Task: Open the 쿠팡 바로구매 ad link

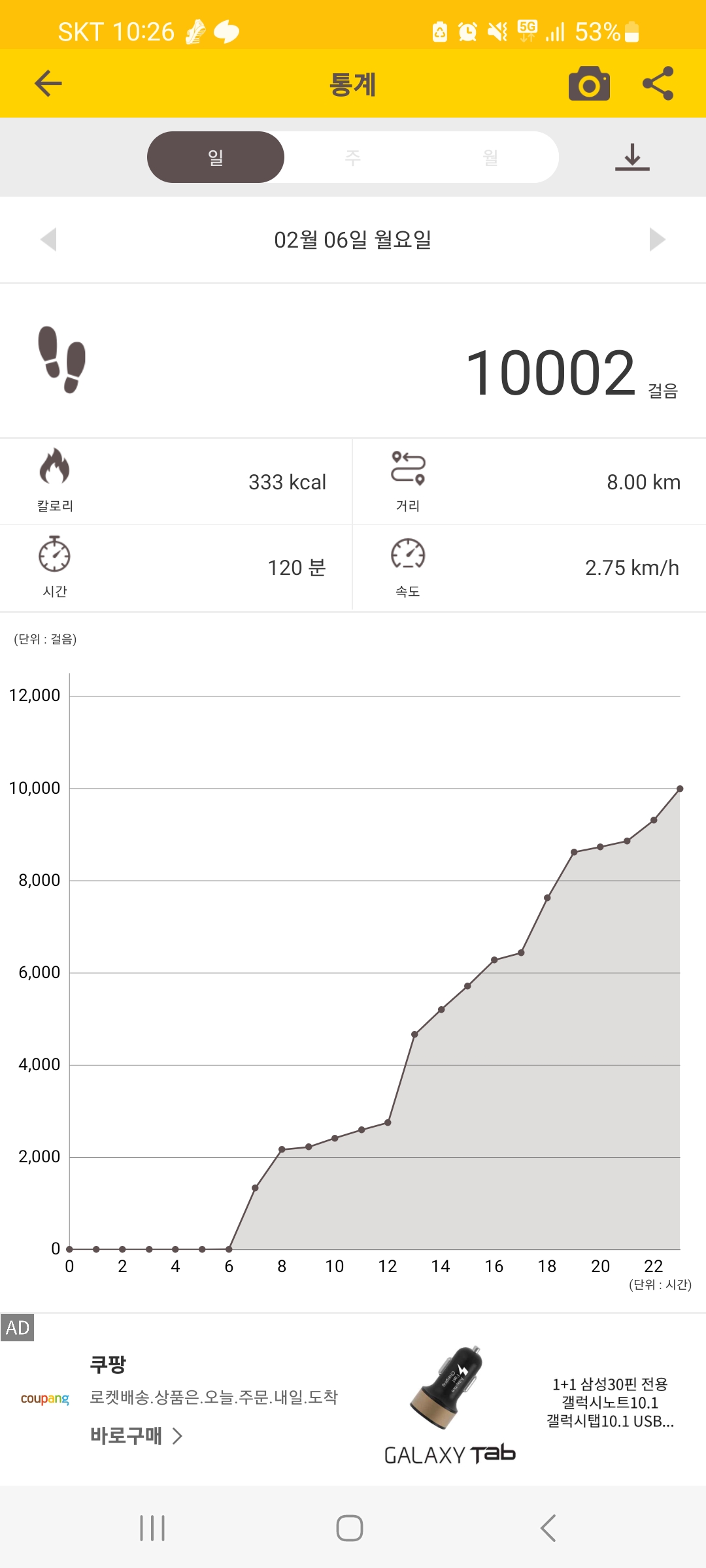Action: tap(136, 1435)
